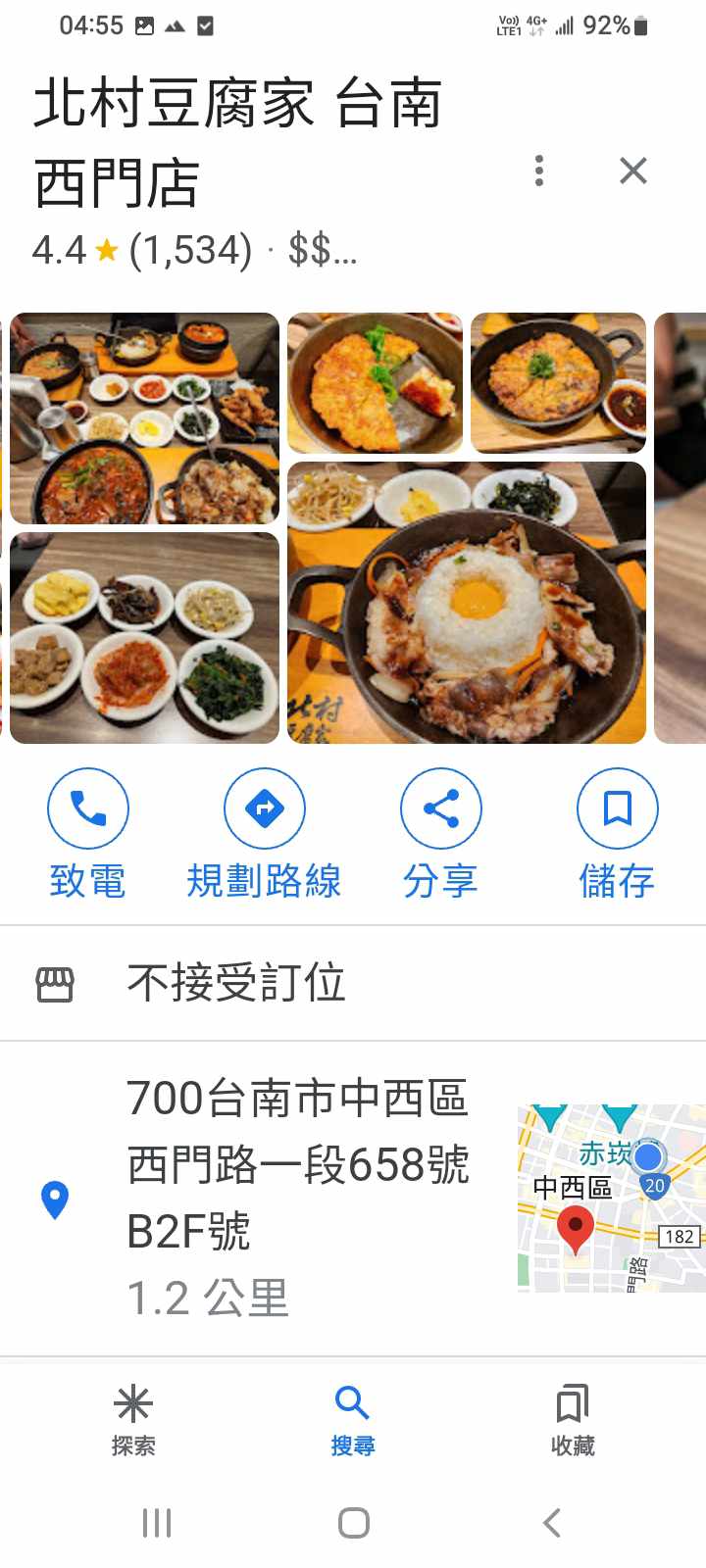706x1568 pixels.
Task: View the bibimbap with egg photo
Action: pos(467,603)
